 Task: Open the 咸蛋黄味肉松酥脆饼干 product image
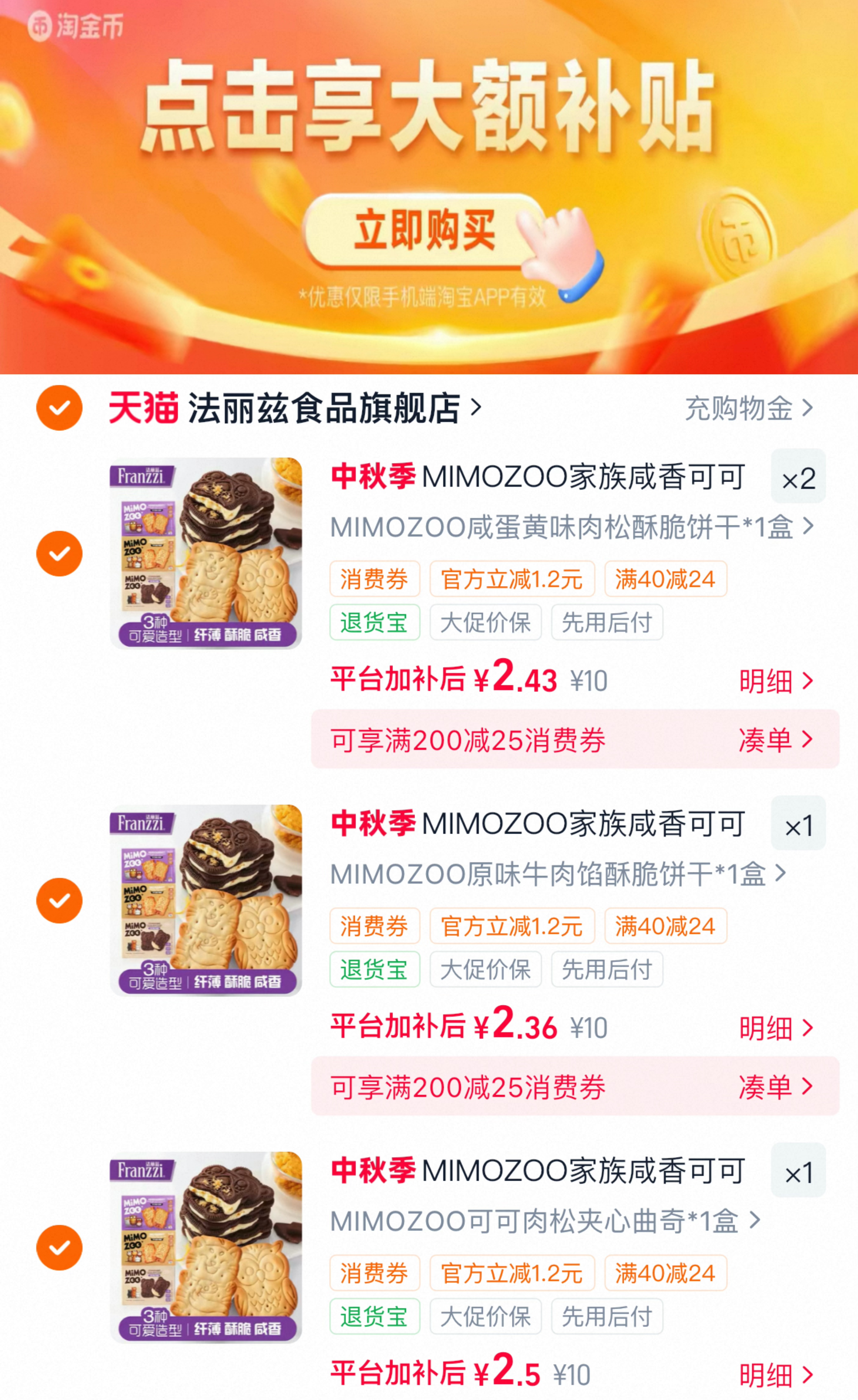[x=206, y=553]
